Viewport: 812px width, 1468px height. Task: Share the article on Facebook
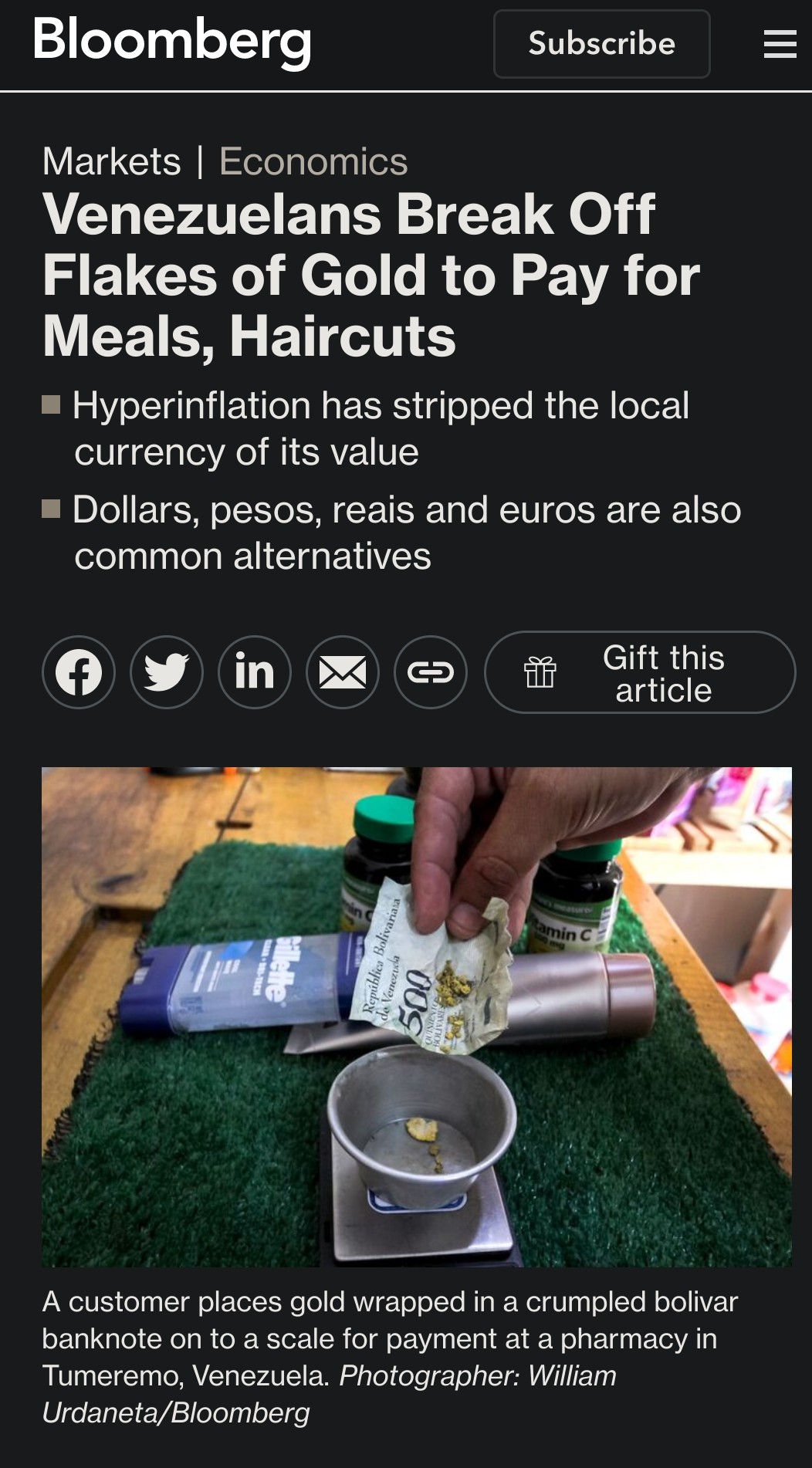click(x=79, y=672)
